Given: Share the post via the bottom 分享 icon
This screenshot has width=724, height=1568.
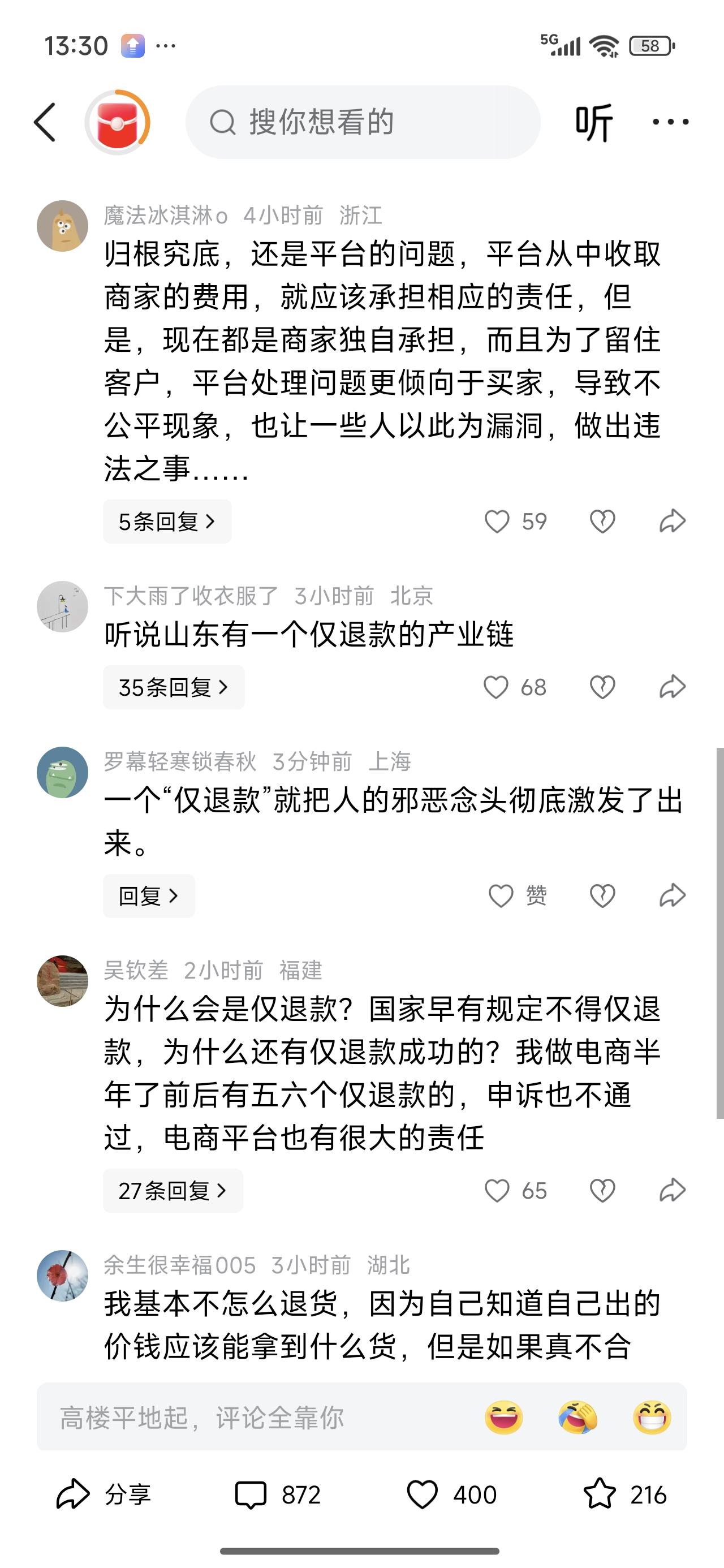Looking at the screenshot, I should click(x=104, y=1494).
